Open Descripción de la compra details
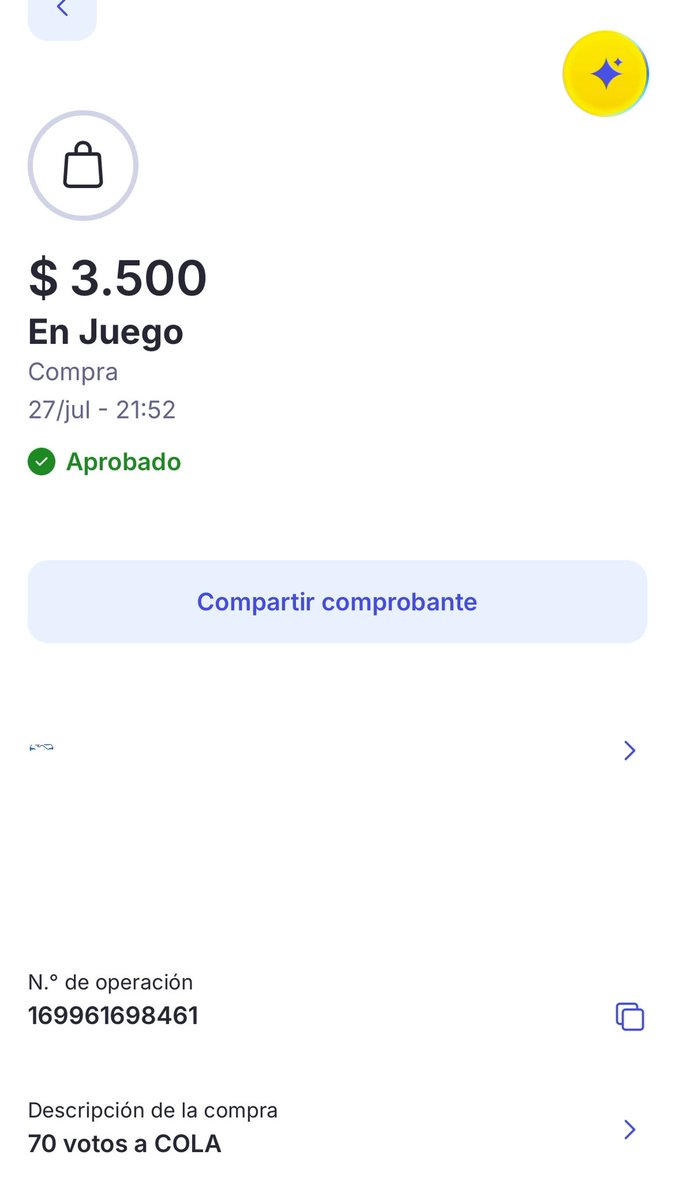Viewport: 675px width, 1200px height. (x=337, y=1128)
